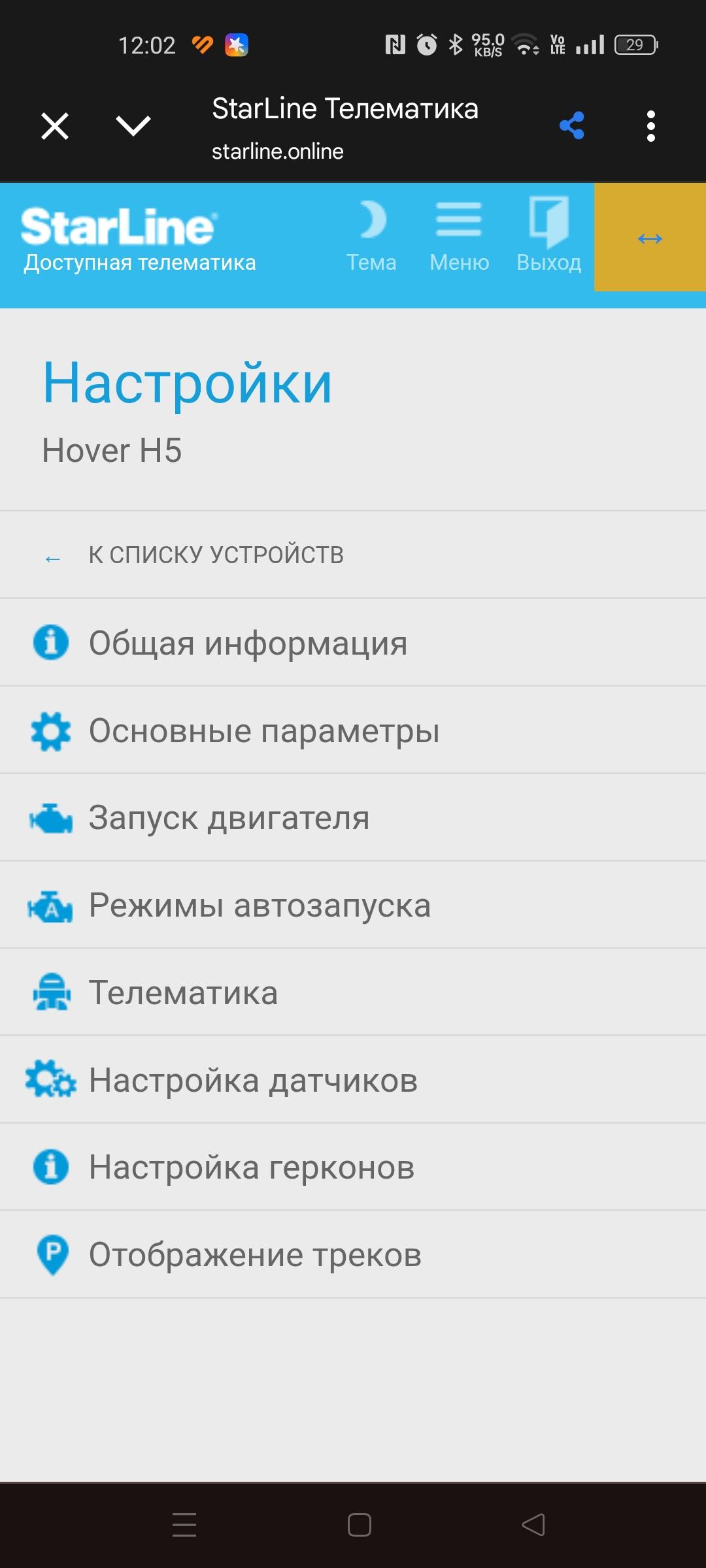Image resolution: width=706 pixels, height=1568 pixels.
Task: Log out via Выход
Action: pos(548,235)
